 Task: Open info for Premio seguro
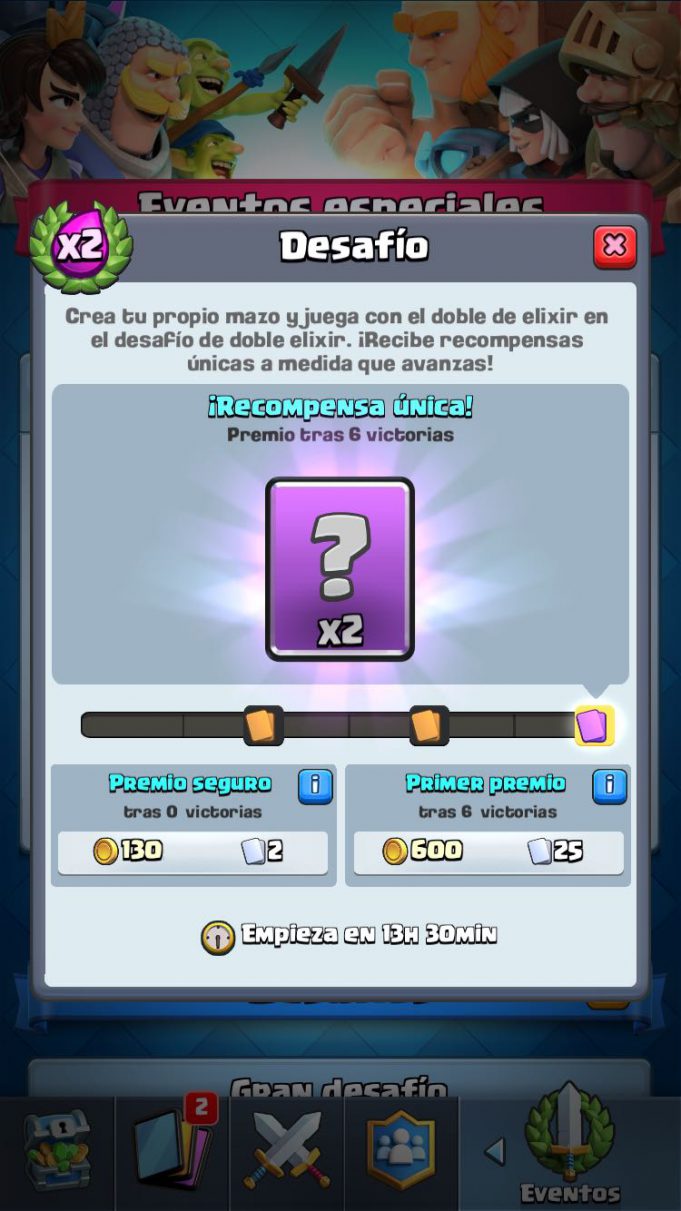click(314, 785)
